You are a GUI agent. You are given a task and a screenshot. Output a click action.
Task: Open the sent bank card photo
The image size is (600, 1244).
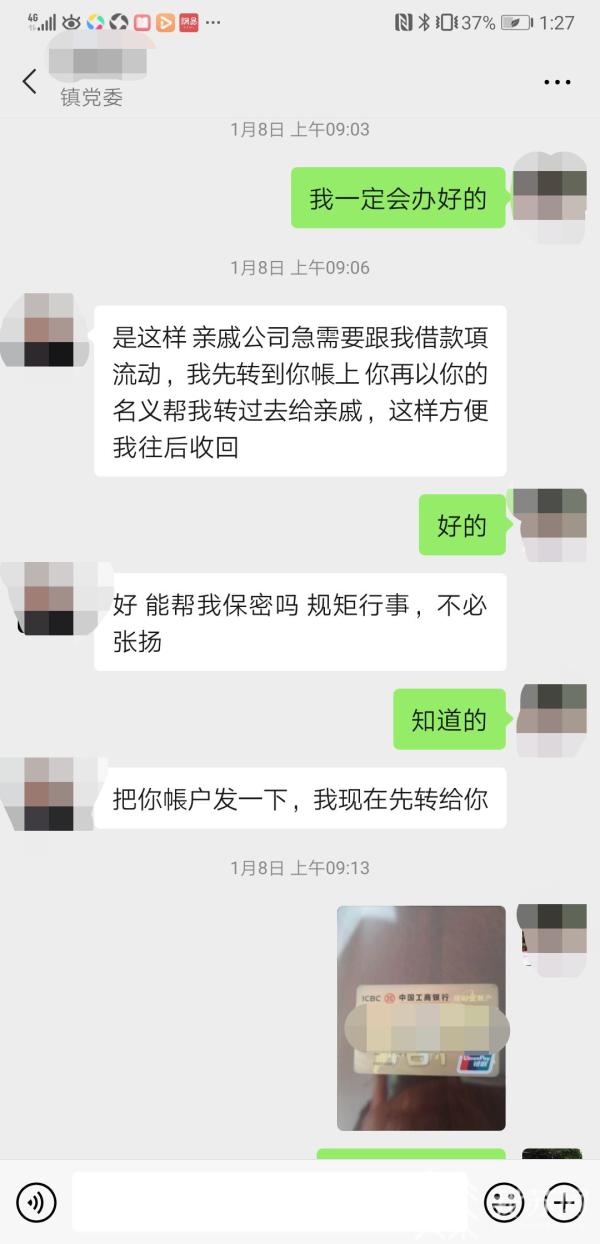421,1017
